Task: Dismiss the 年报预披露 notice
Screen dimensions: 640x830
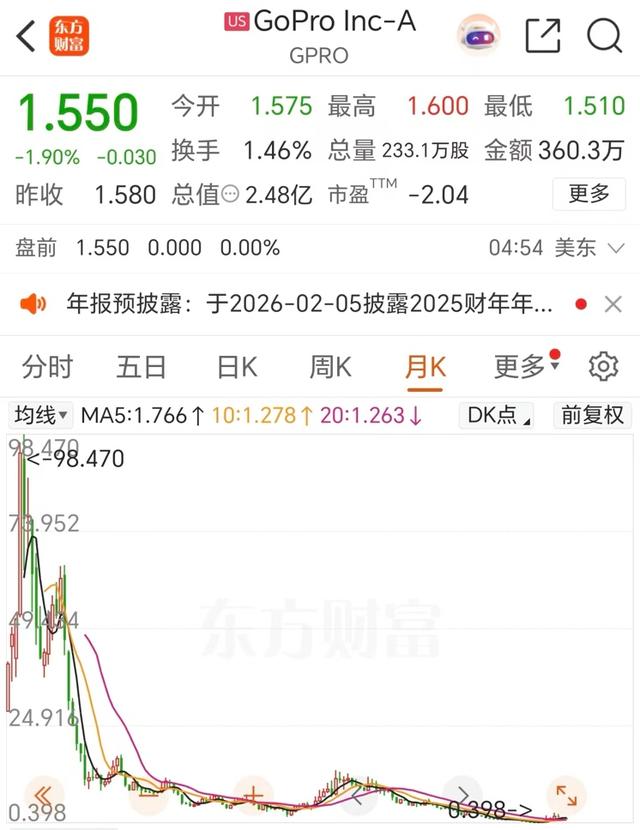Action: click(613, 304)
